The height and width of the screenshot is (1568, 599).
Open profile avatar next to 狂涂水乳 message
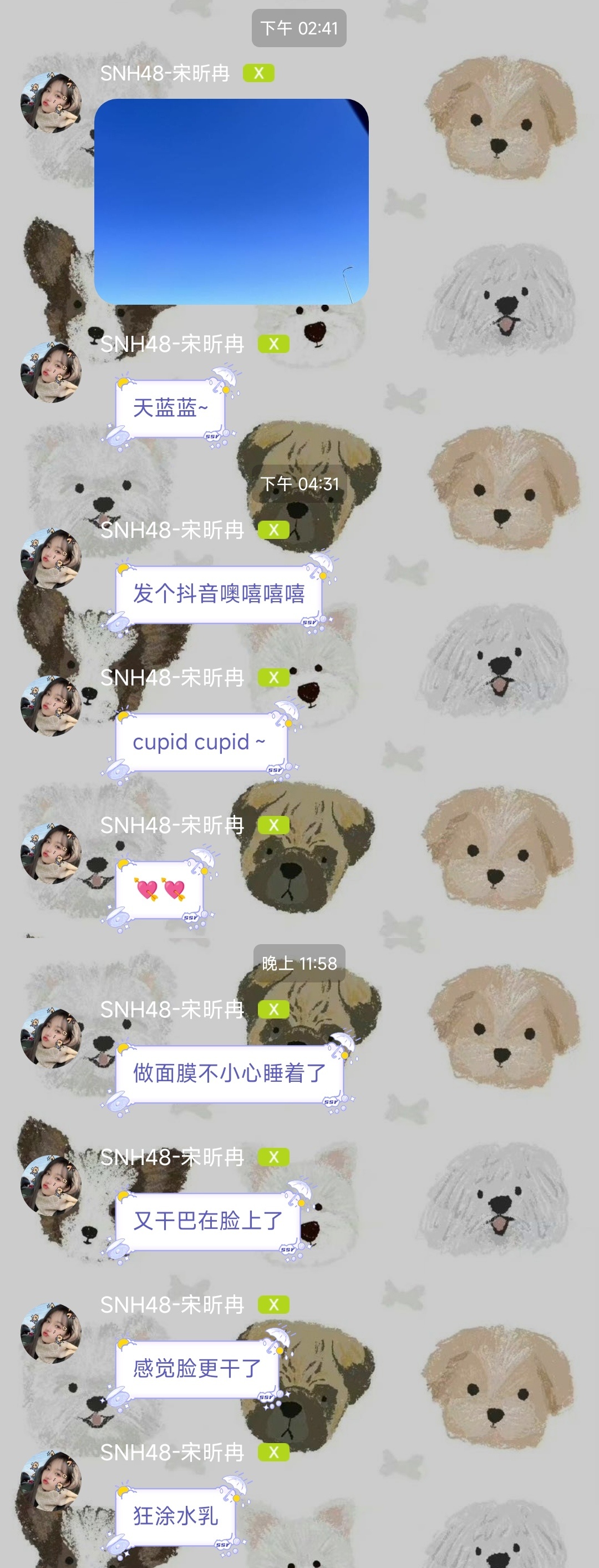point(51,1481)
